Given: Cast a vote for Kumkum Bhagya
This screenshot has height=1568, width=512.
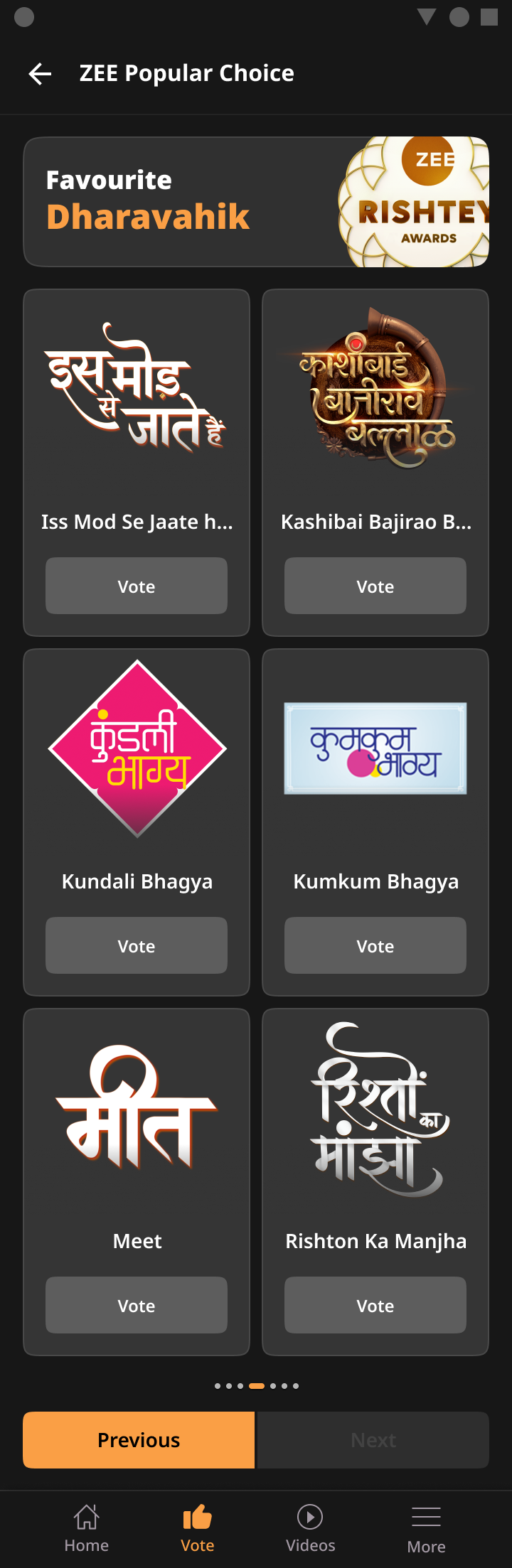Looking at the screenshot, I should 375,946.
